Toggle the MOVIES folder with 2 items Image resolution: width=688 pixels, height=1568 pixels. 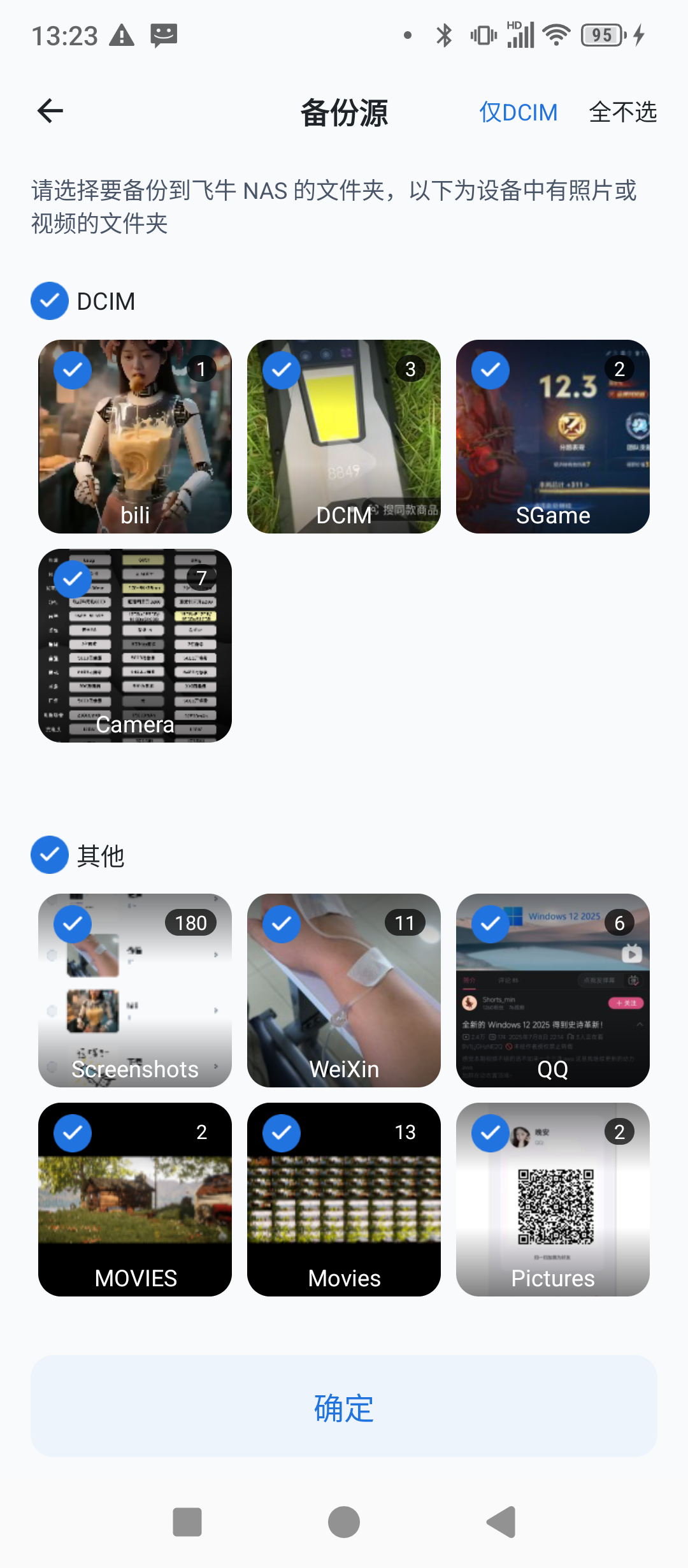pos(135,1200)
